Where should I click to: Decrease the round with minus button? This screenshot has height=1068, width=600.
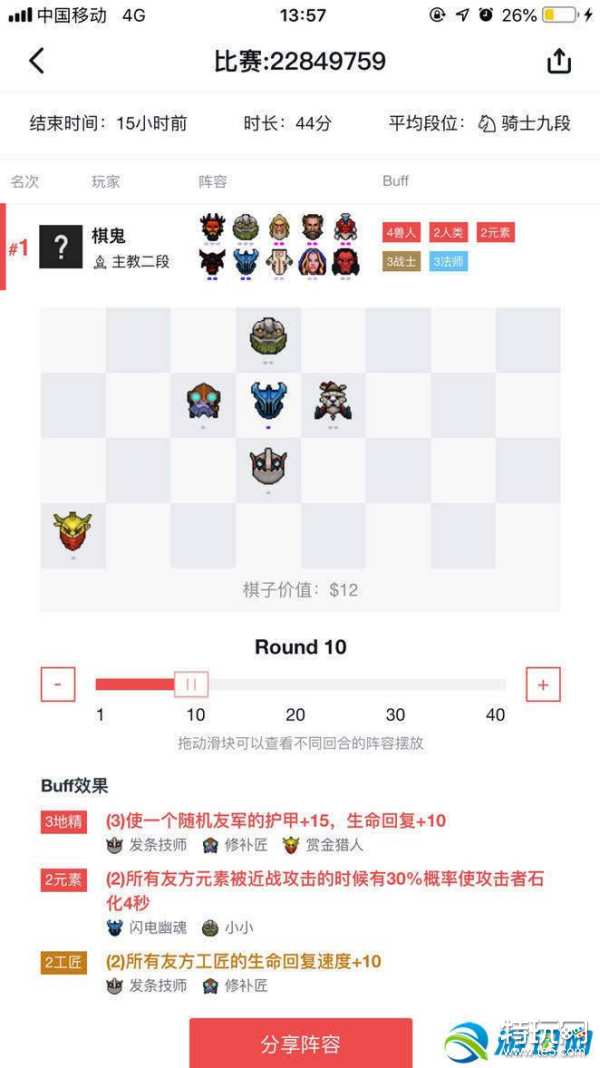point(58,685)
